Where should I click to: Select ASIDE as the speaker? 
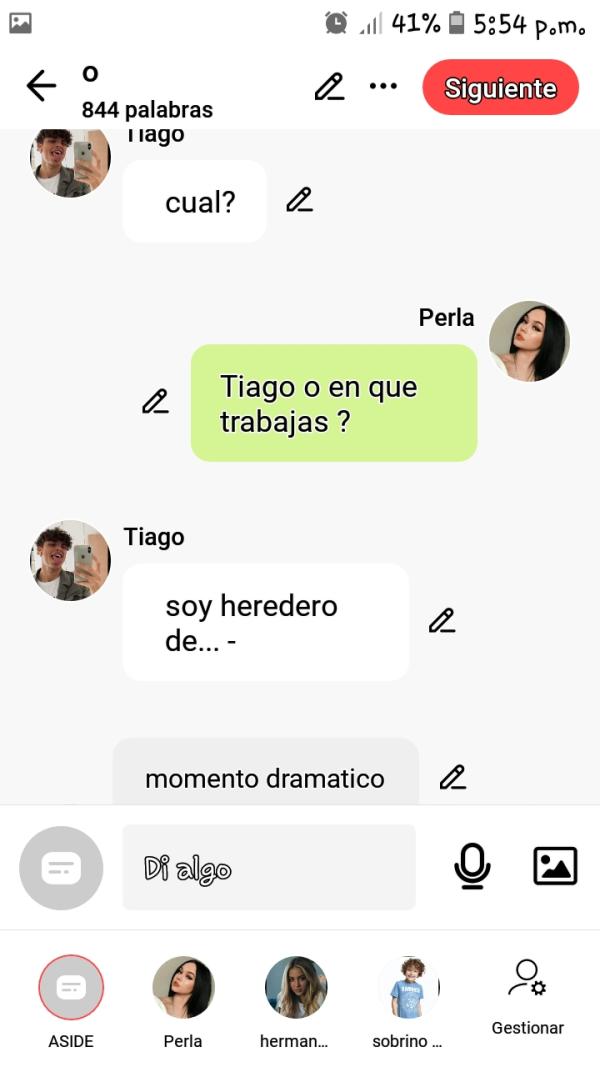(x=71, y=988)
